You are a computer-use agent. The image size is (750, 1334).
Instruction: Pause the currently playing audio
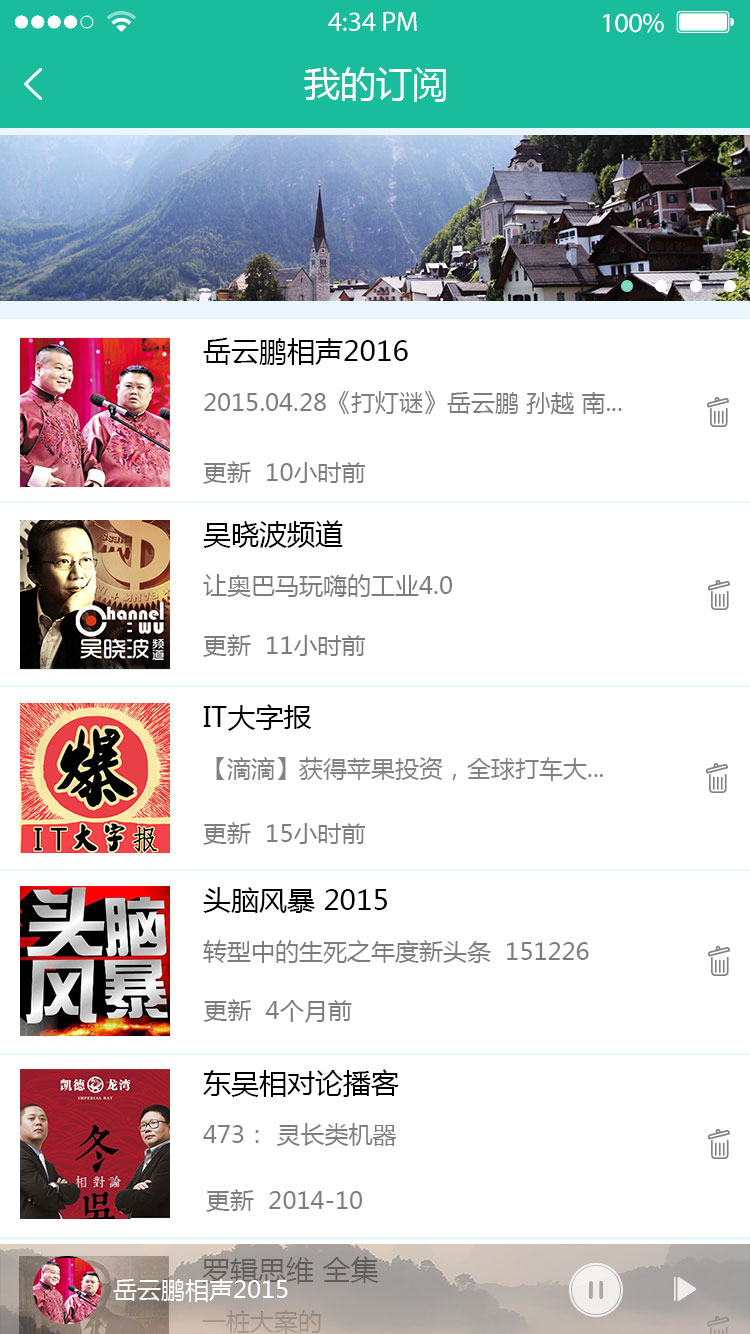596,1290
